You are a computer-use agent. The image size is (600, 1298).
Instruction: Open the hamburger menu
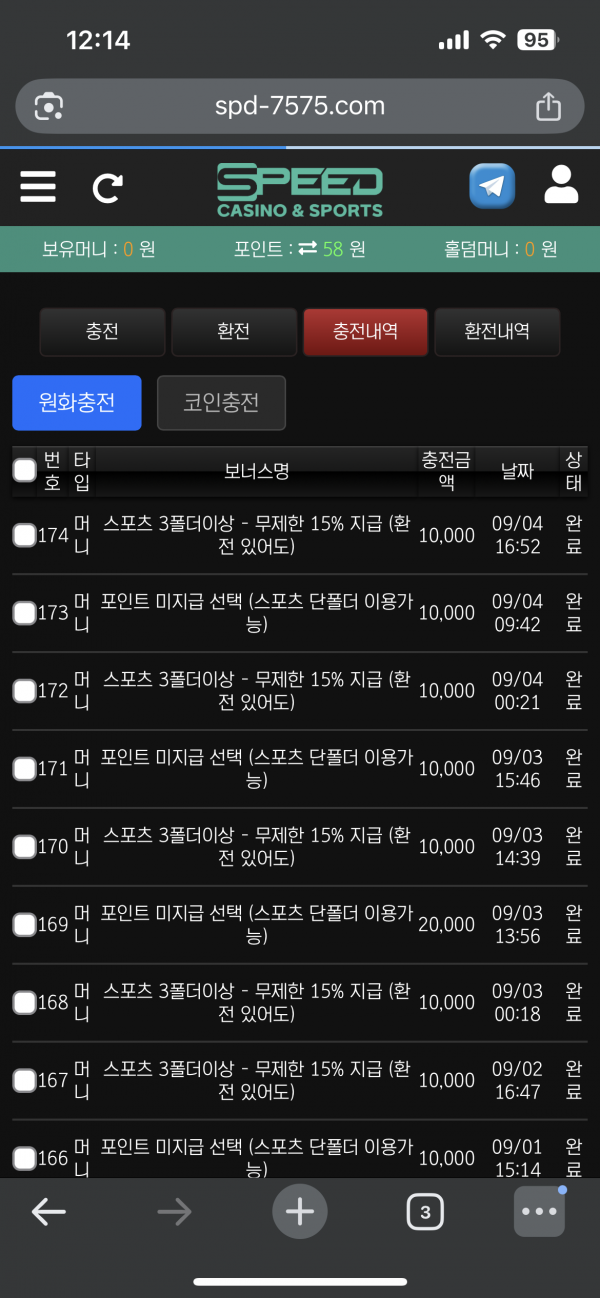tap(38, 186)
